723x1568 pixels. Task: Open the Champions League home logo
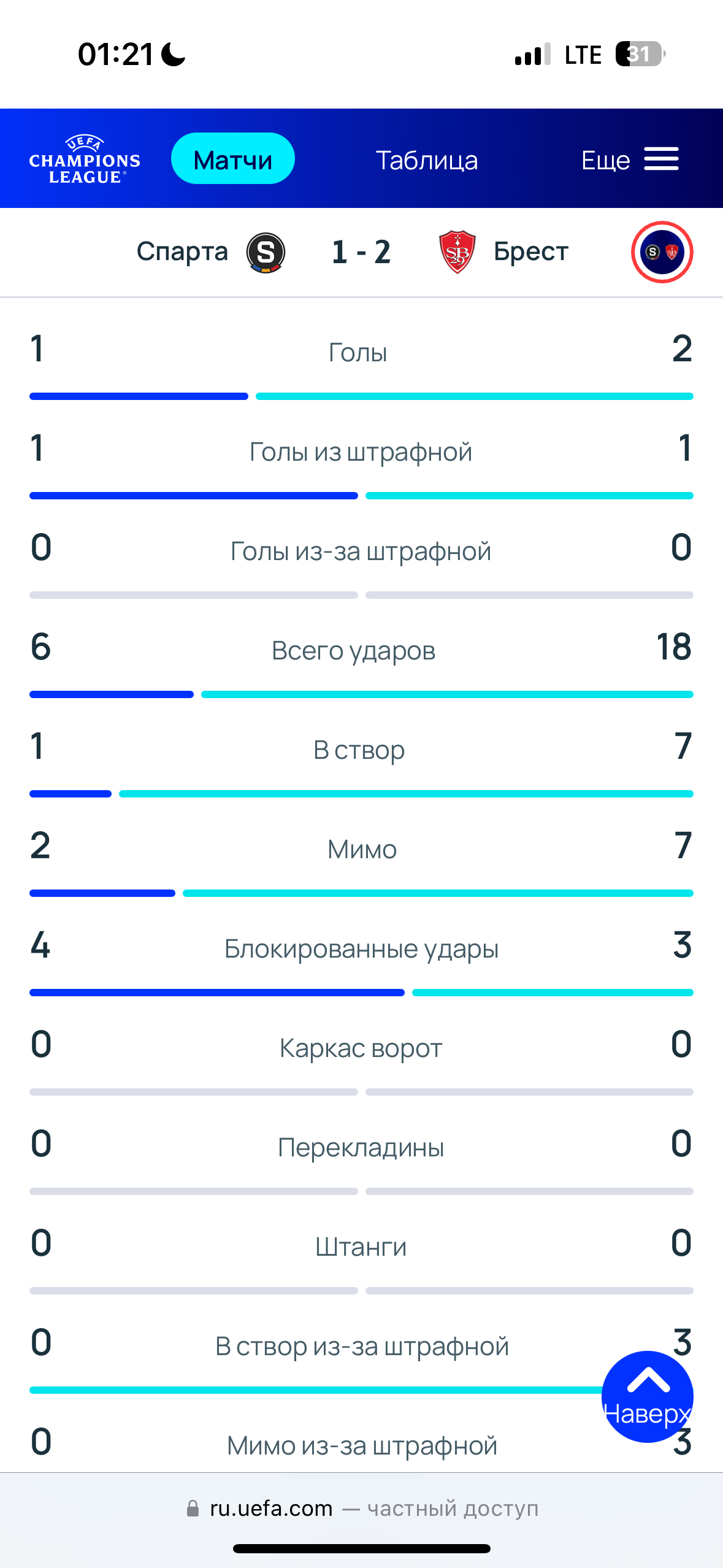click(85, 159)
